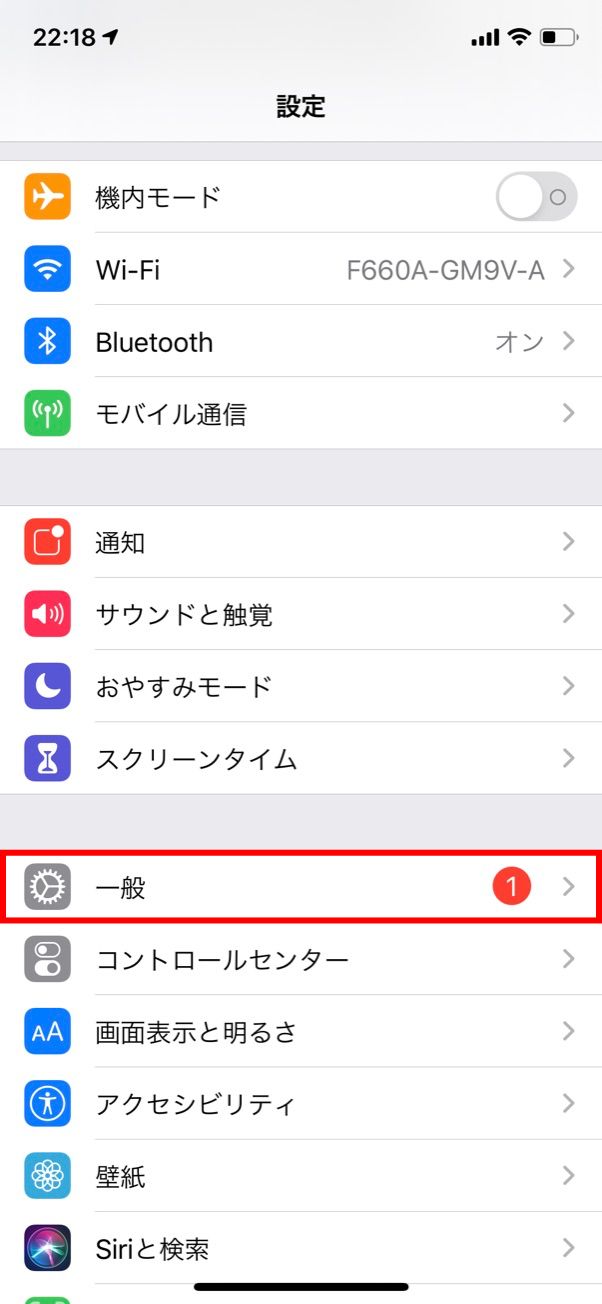Toggle the 機内モード switch
Screen dimensions: 602x1304
(x=536, y=197)
